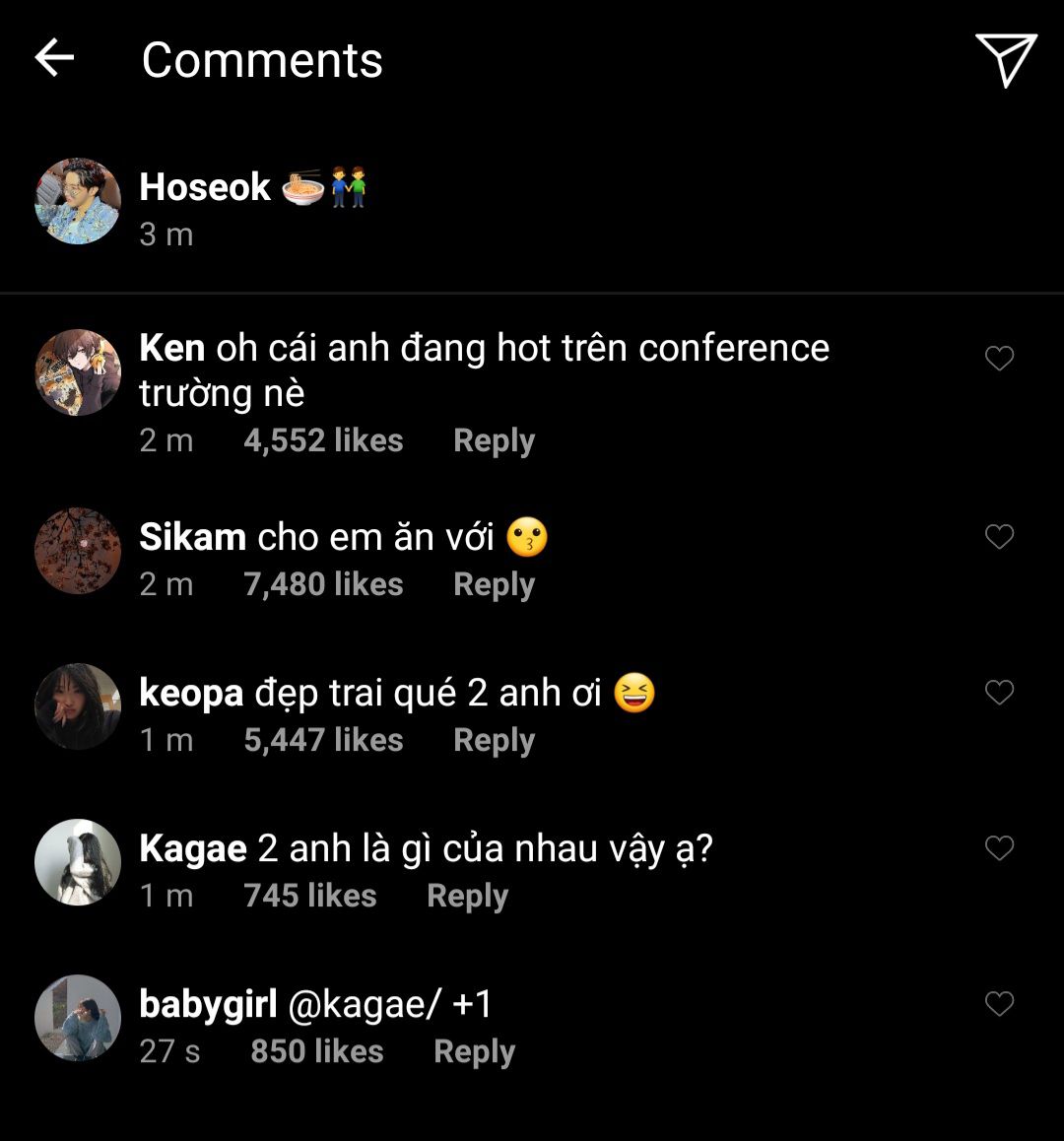Reply to babygirl's comment
The width and height of the screenshot is (1064, 1141).
click(474, 1051)
